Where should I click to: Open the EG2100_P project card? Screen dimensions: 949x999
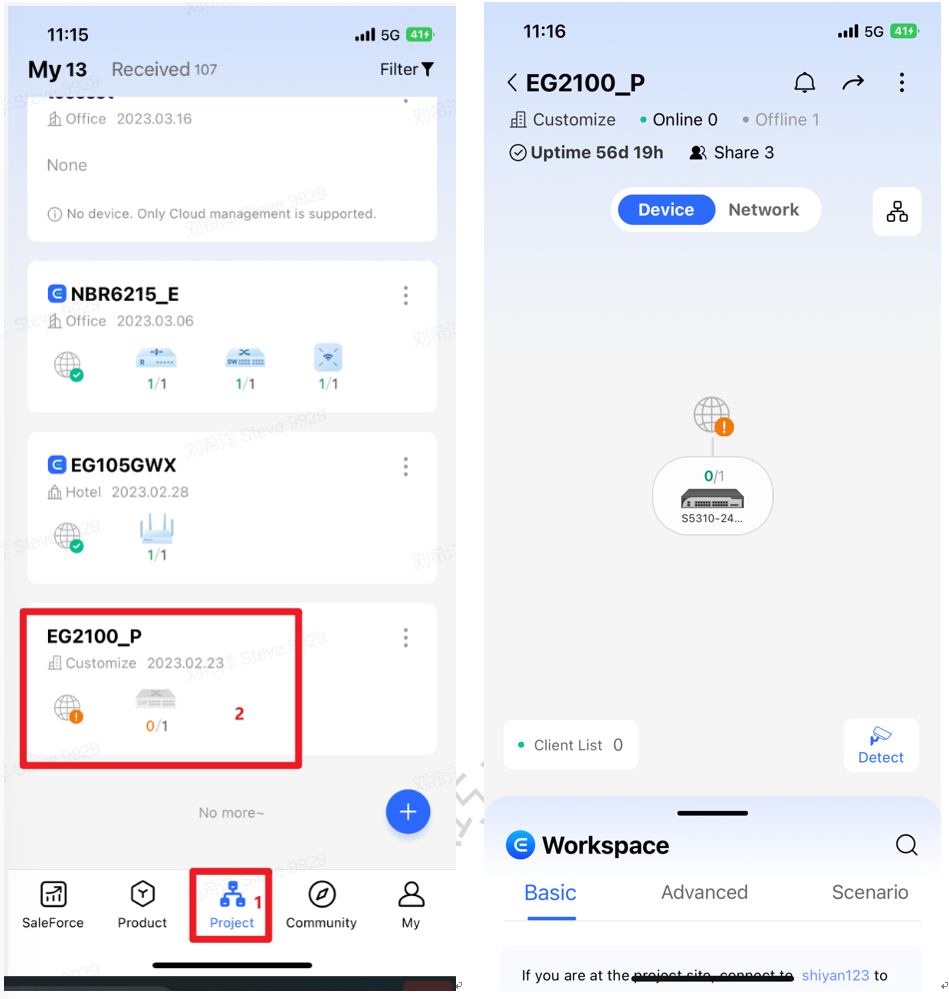tap(160, 680)
